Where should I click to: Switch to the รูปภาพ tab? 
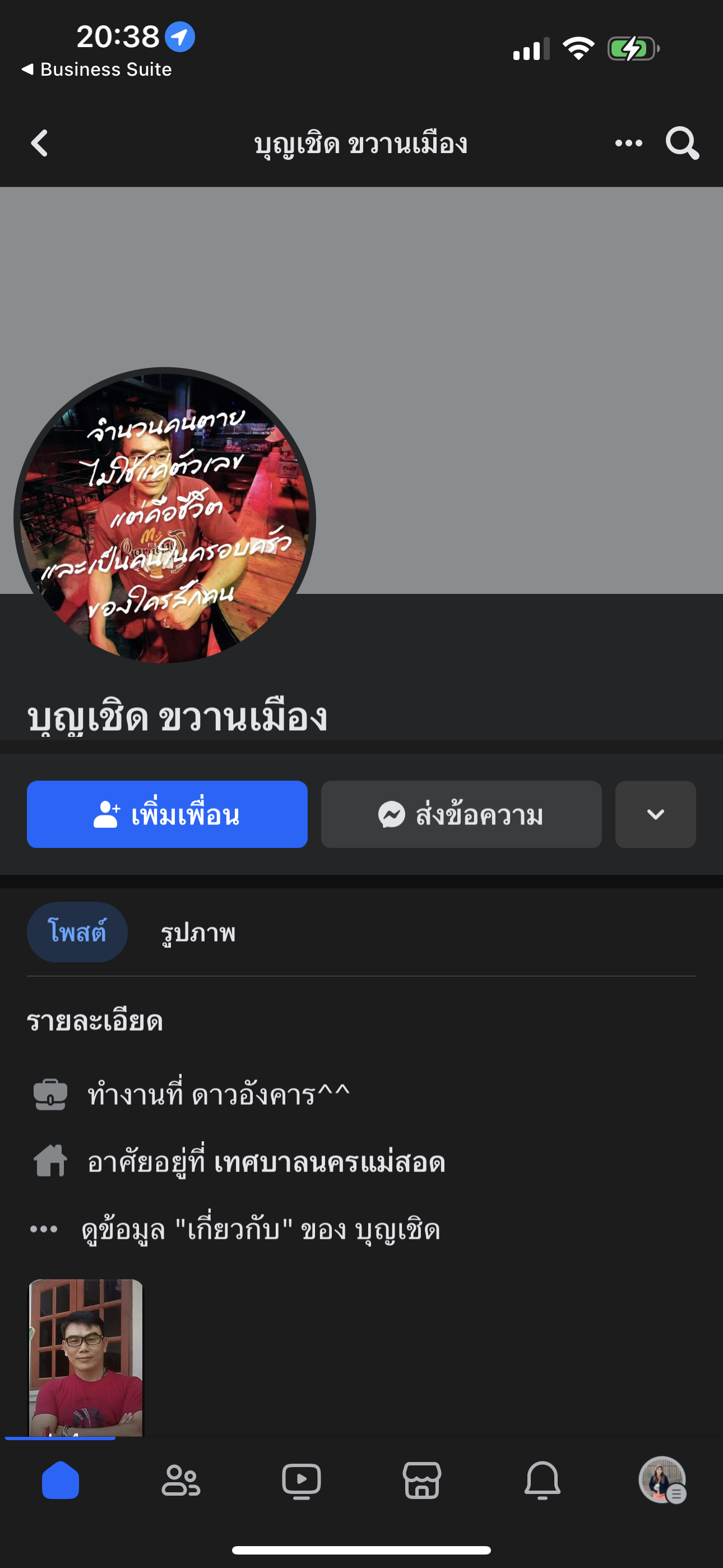[x=198, y=933]
